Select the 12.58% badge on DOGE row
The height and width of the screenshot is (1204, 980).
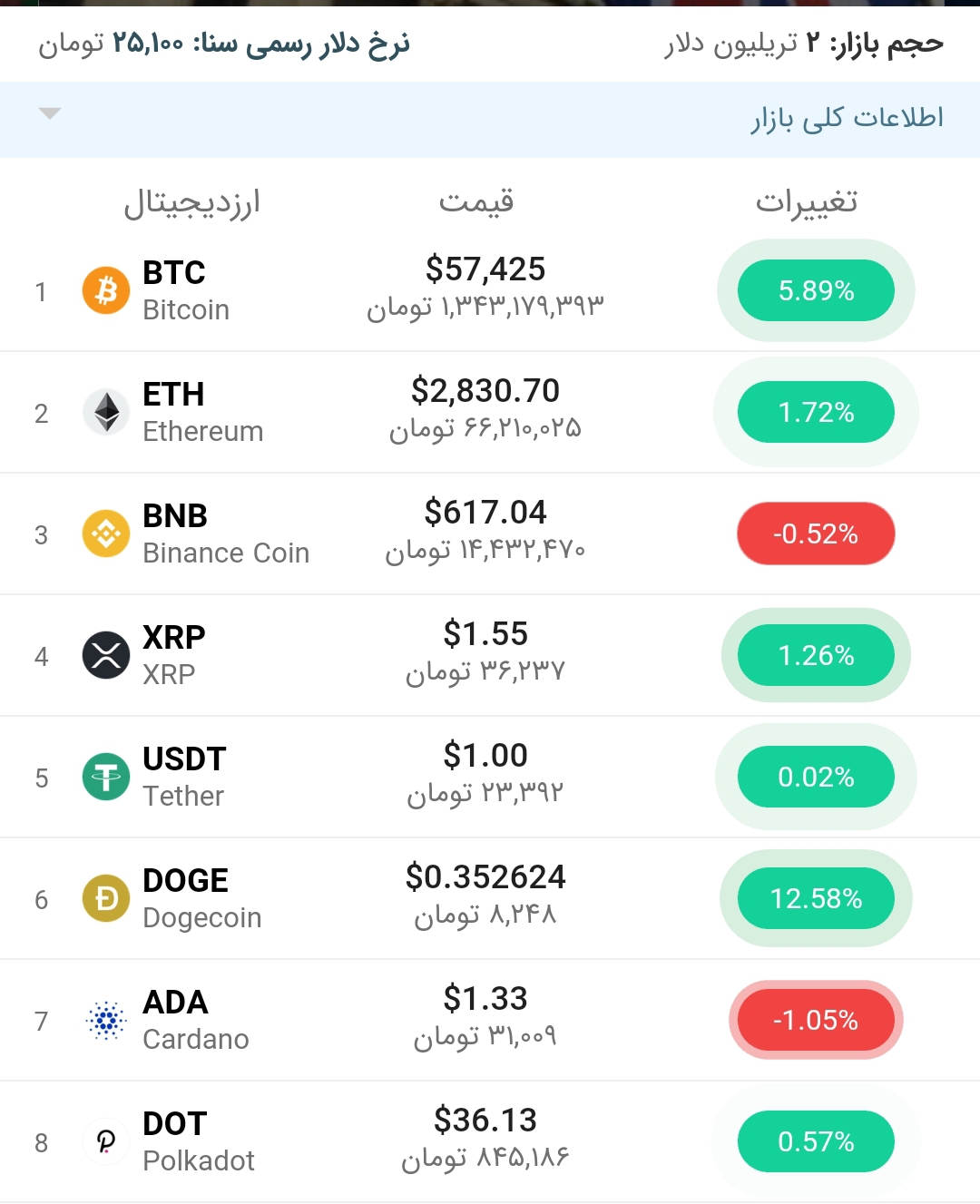[816, 898]
